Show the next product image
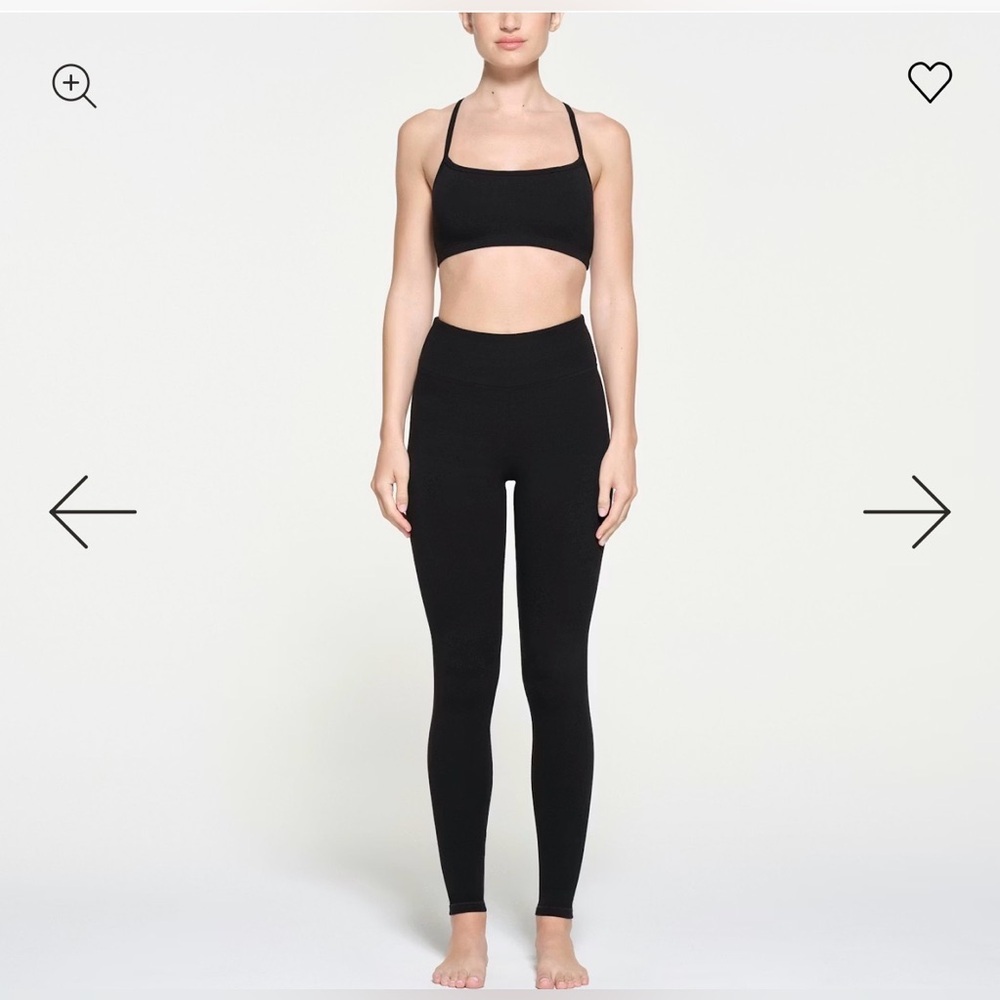The width and height of the screenshot is (1000, 1000). 906,511
